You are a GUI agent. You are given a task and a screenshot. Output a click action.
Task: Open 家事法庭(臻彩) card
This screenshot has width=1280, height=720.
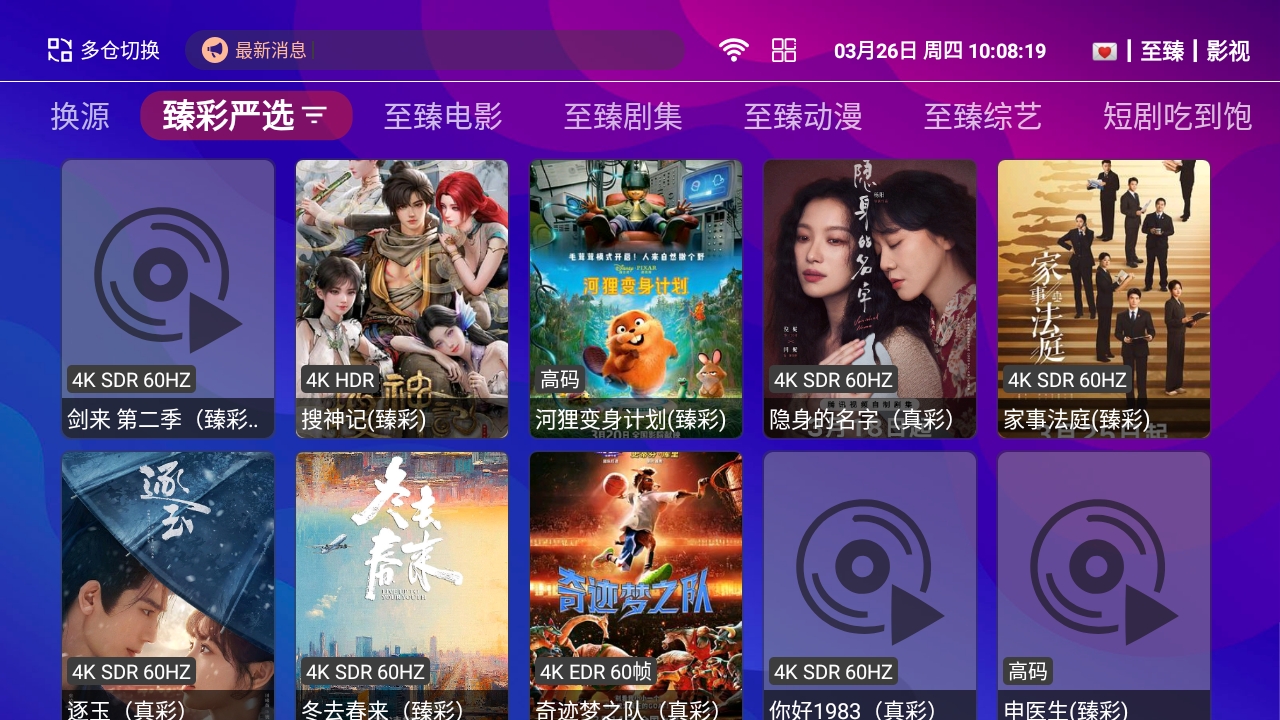click(x=1104, y=298)
